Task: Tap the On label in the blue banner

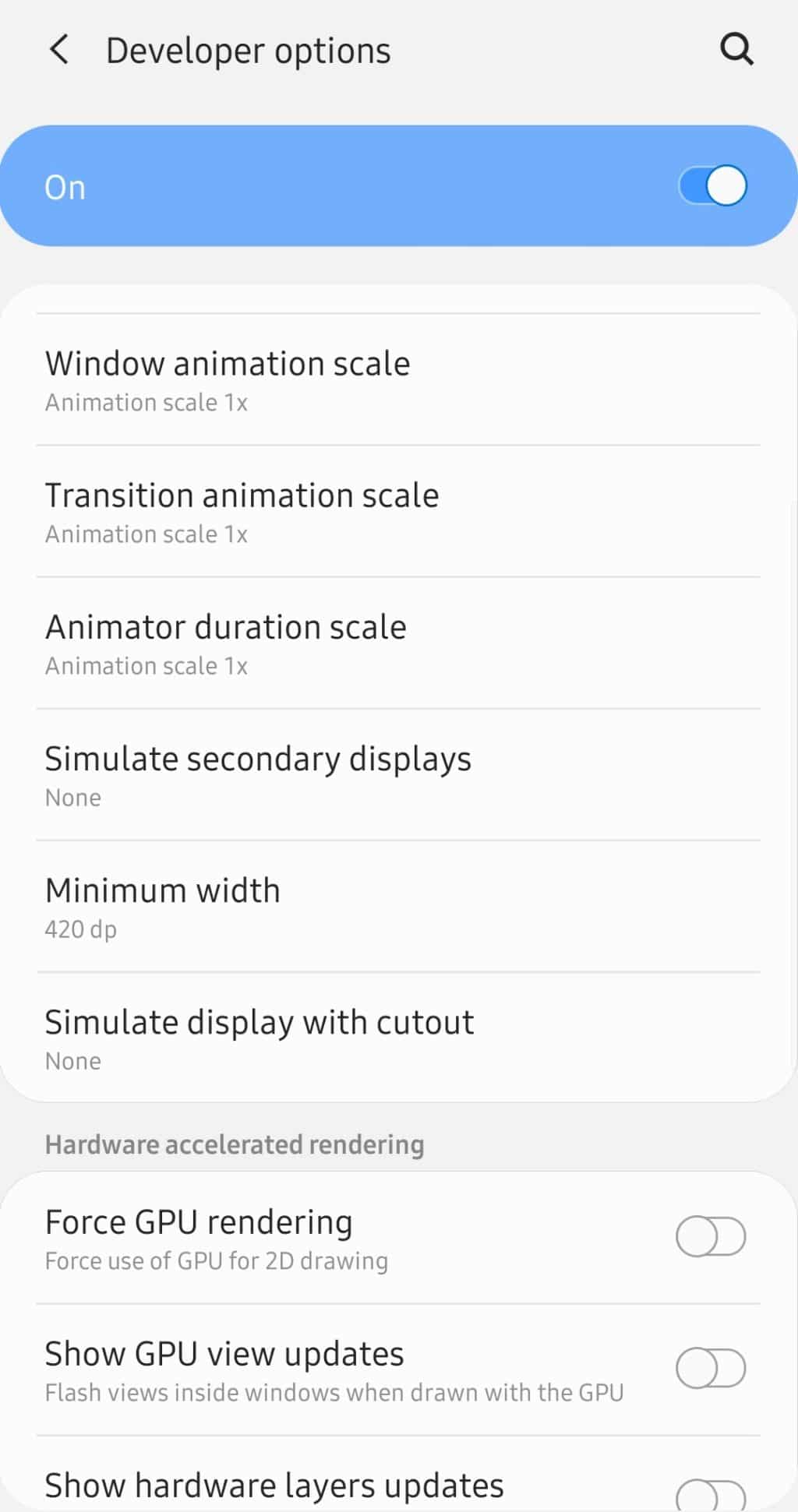Action: (x=64, y=186)
